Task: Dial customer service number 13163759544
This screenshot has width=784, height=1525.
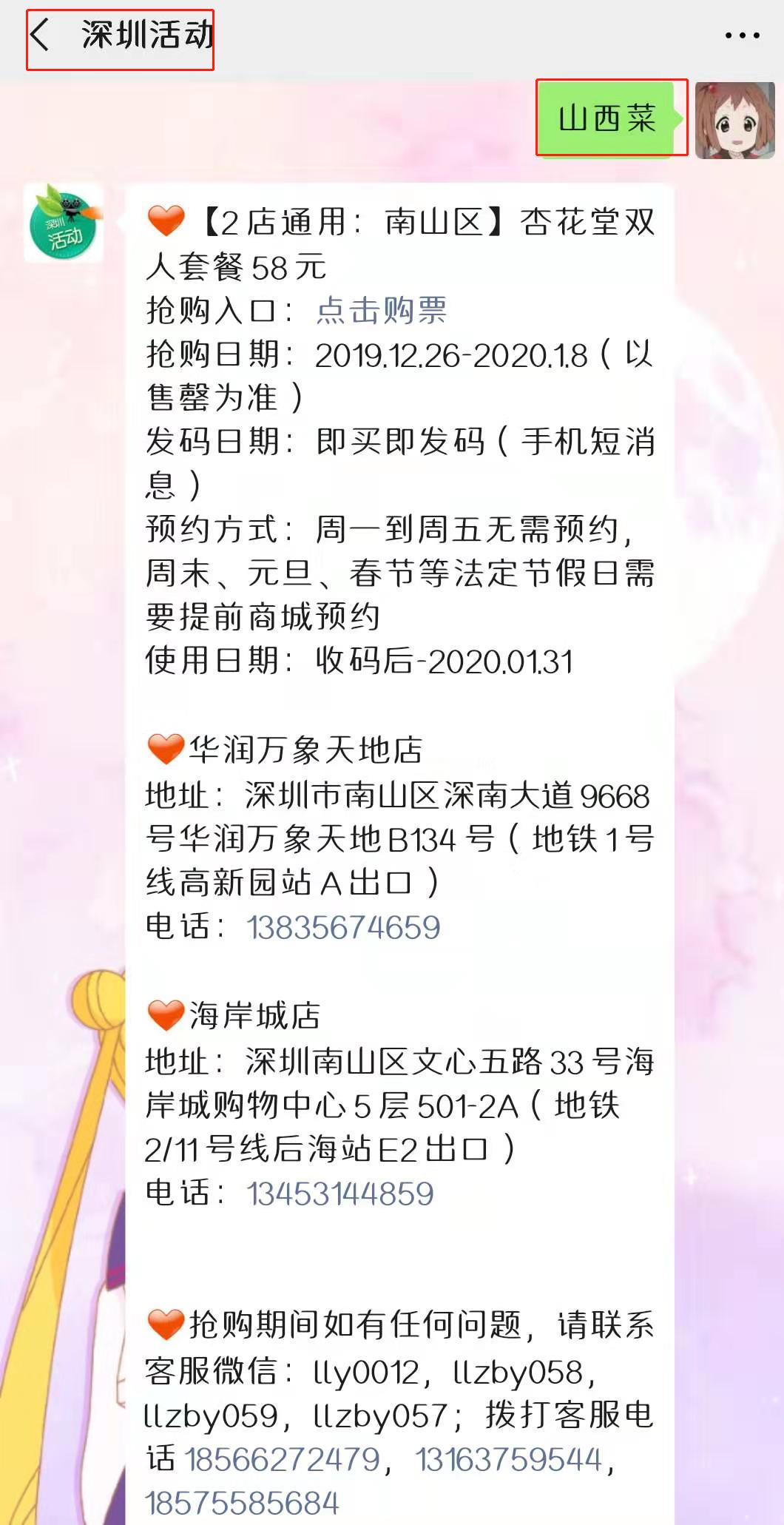Action: click(x=509, y=1460)
